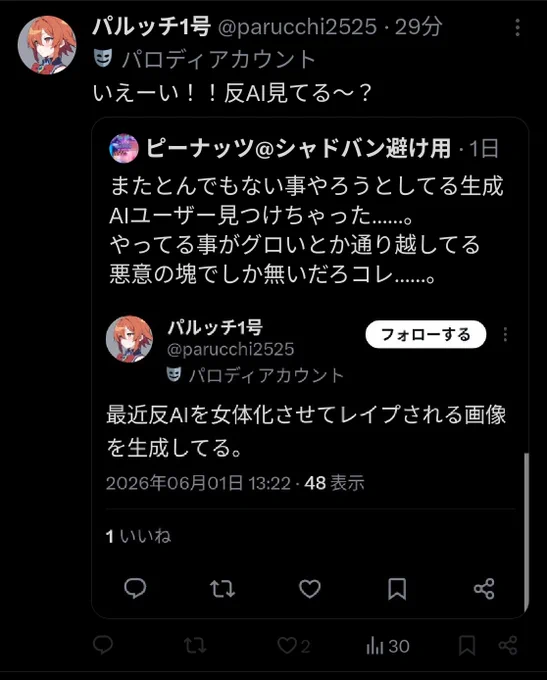The image size is (547, 680).
Task: Share the main post by パルッチ1号
Action: (x=508, y=646)
